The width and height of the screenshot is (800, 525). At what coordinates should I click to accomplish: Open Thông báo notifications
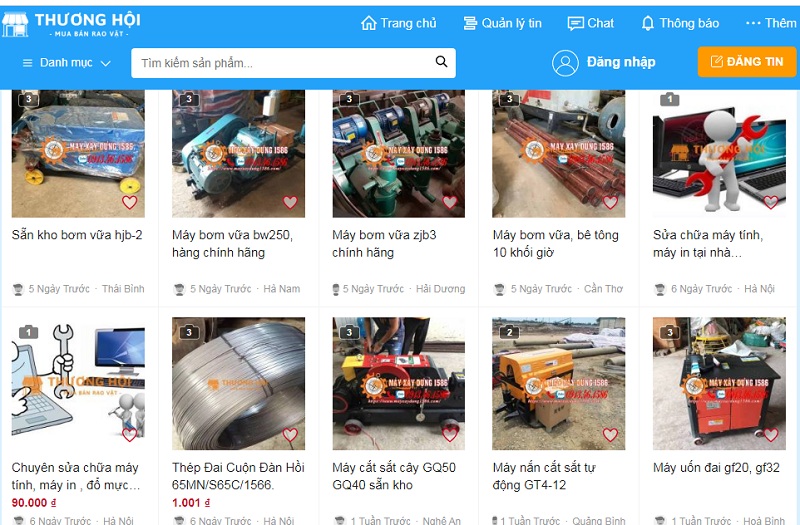tap(679, 23)
